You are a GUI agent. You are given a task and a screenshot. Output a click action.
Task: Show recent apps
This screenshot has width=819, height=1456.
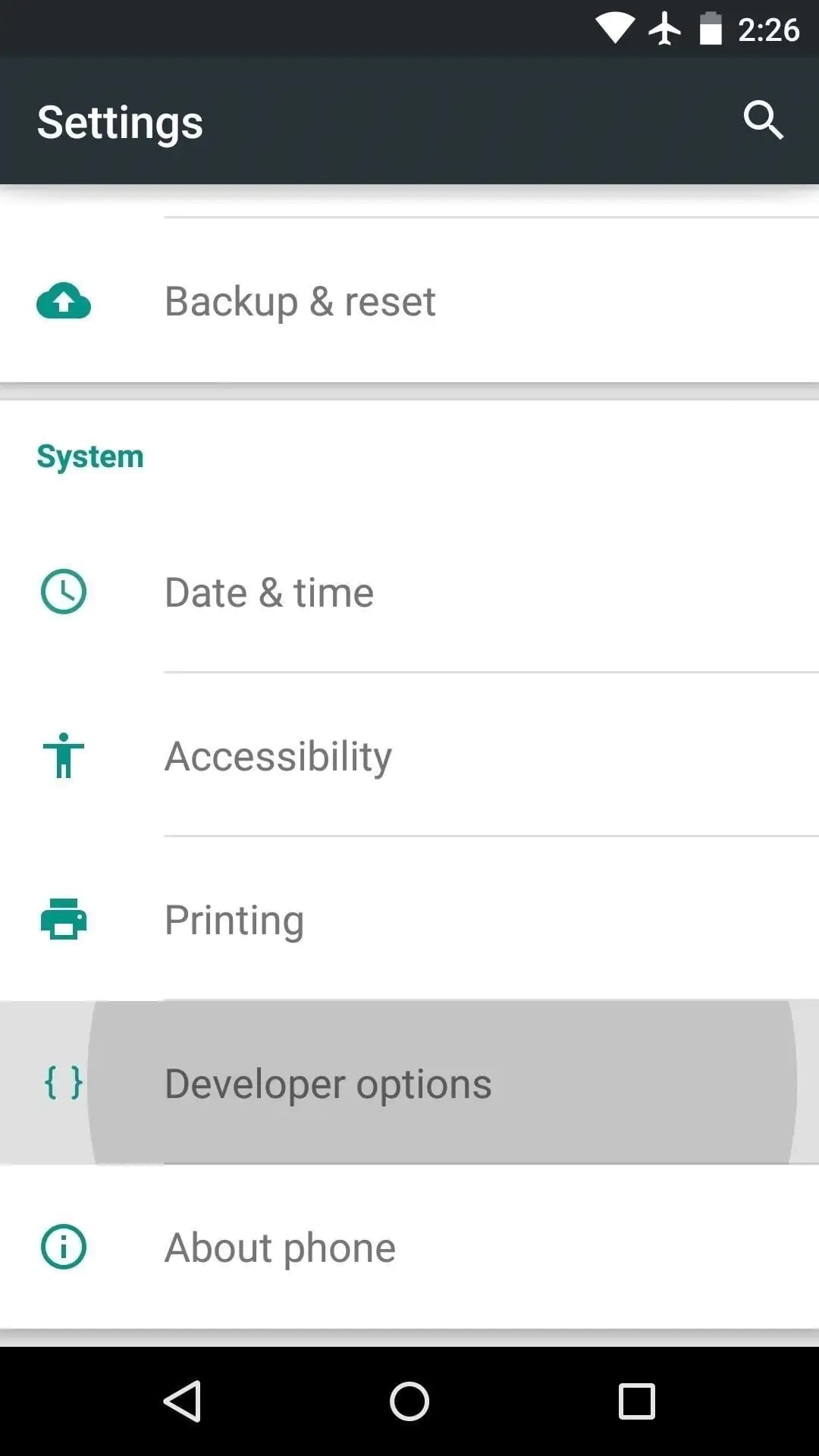636,1401
